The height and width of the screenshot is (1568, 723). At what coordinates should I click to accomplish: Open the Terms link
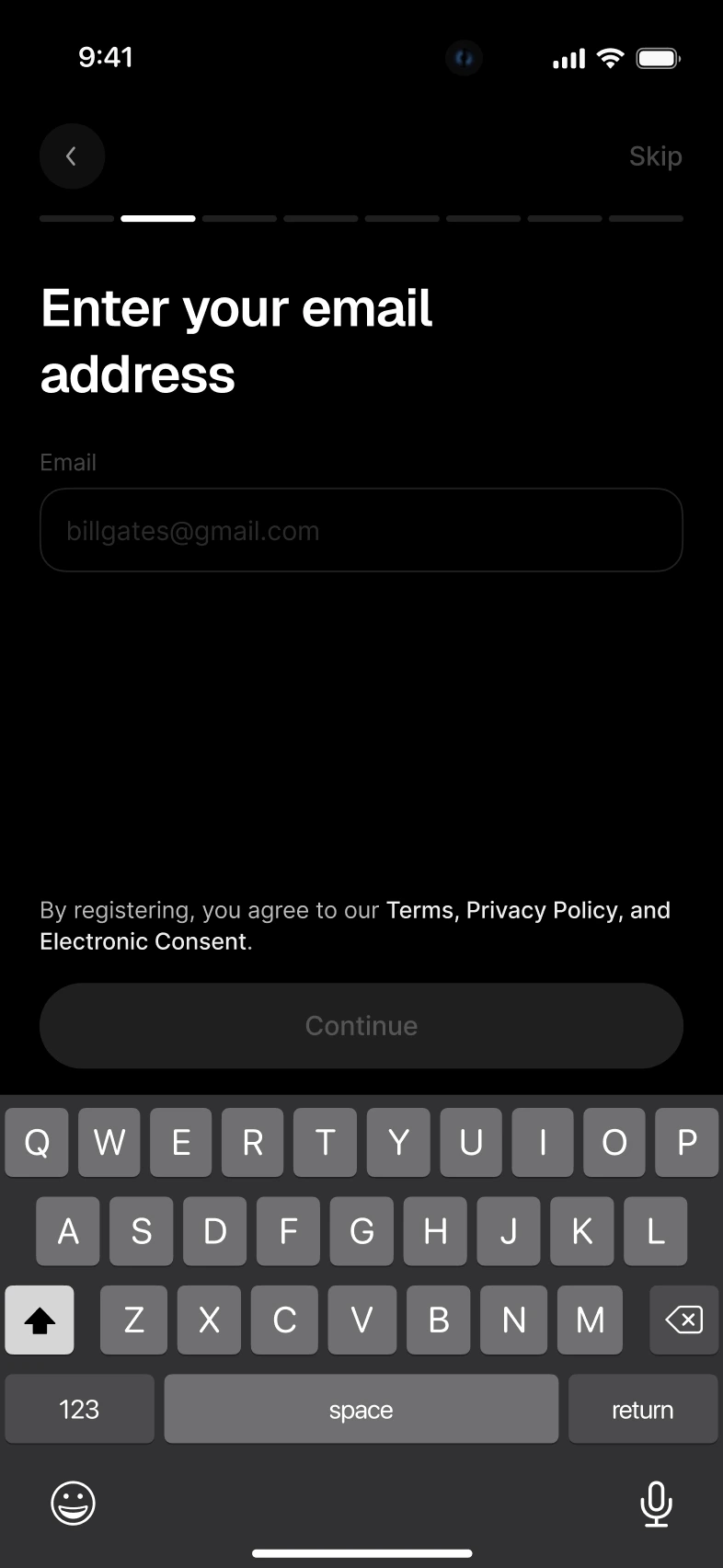coord(419,909)
